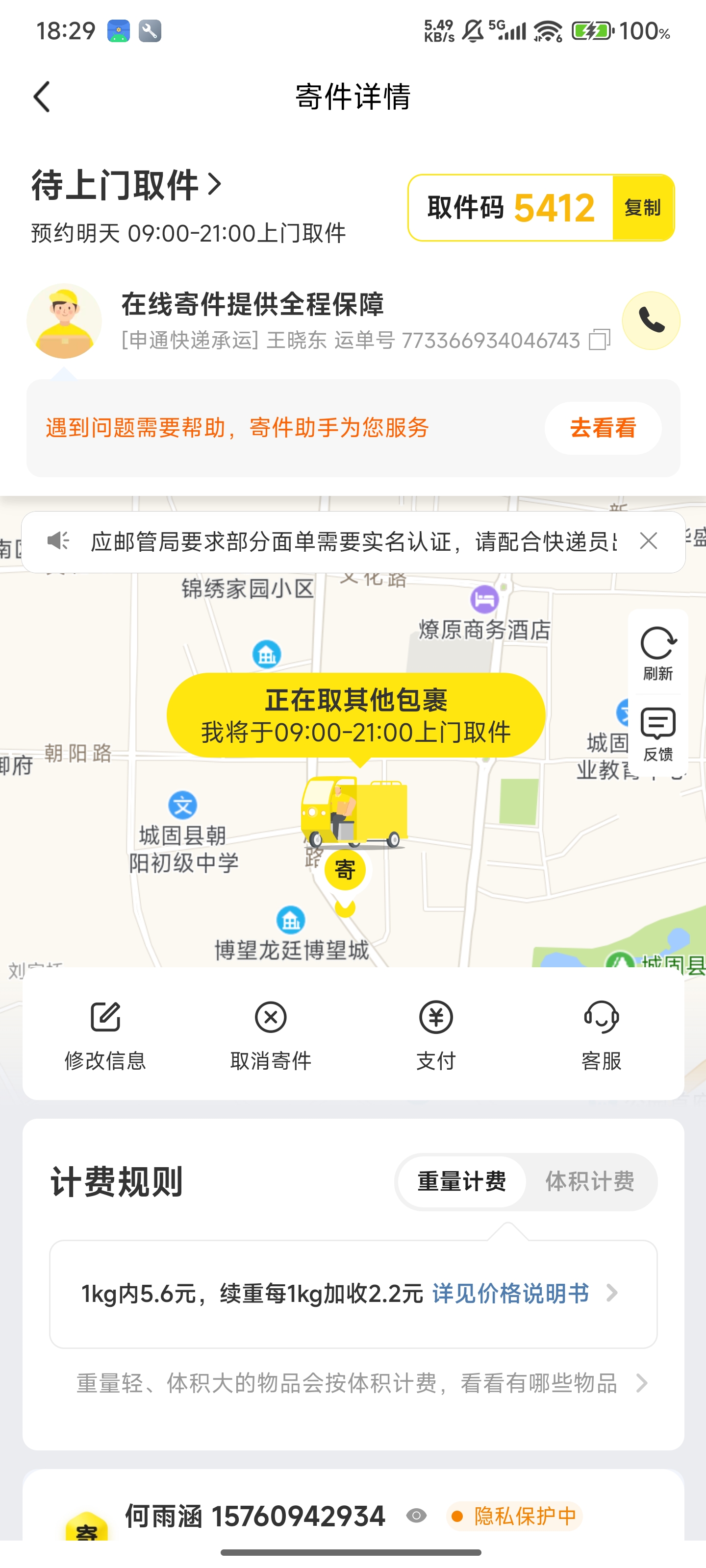Copy the waybill number 773366934046743

tap(600, 340)
